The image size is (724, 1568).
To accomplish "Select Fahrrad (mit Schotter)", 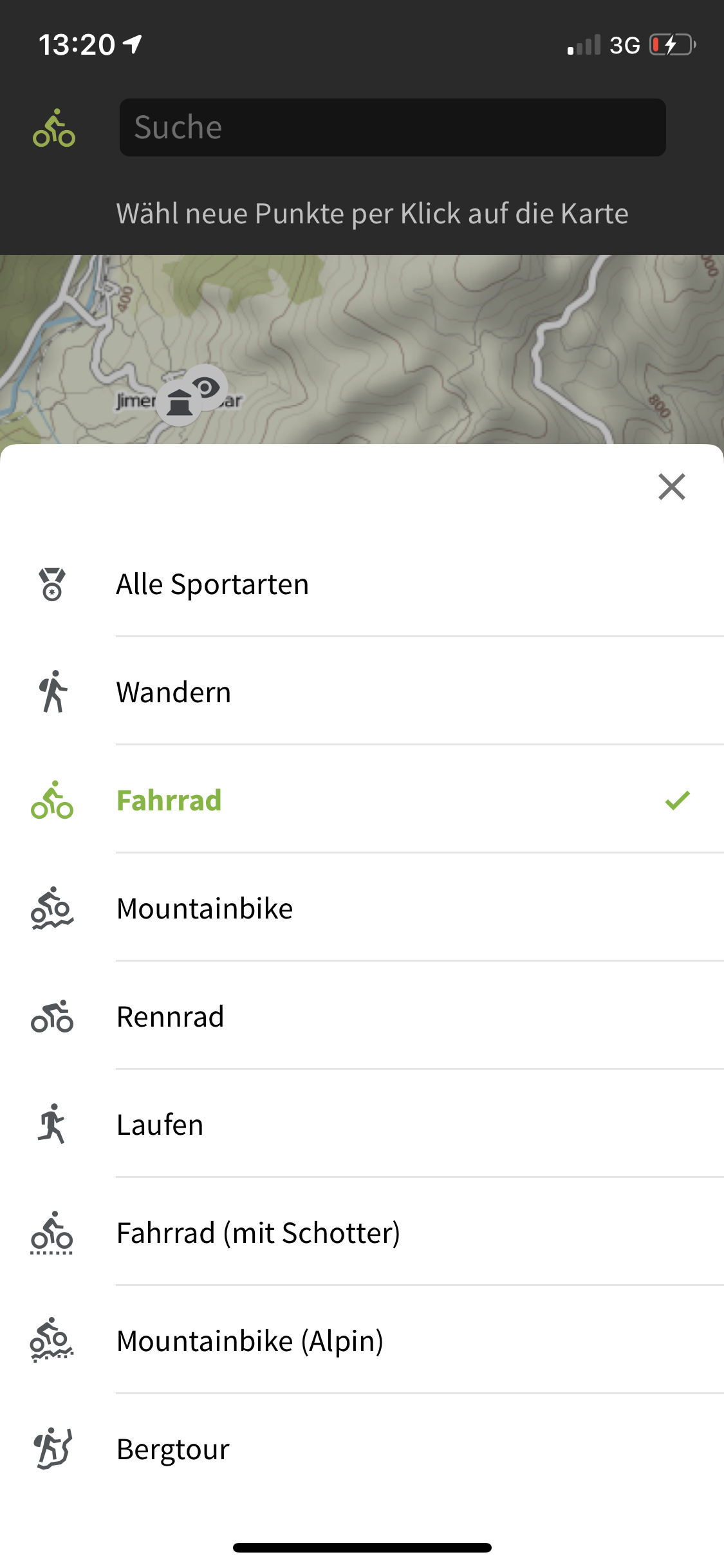I will click(x=362, y=1233).
